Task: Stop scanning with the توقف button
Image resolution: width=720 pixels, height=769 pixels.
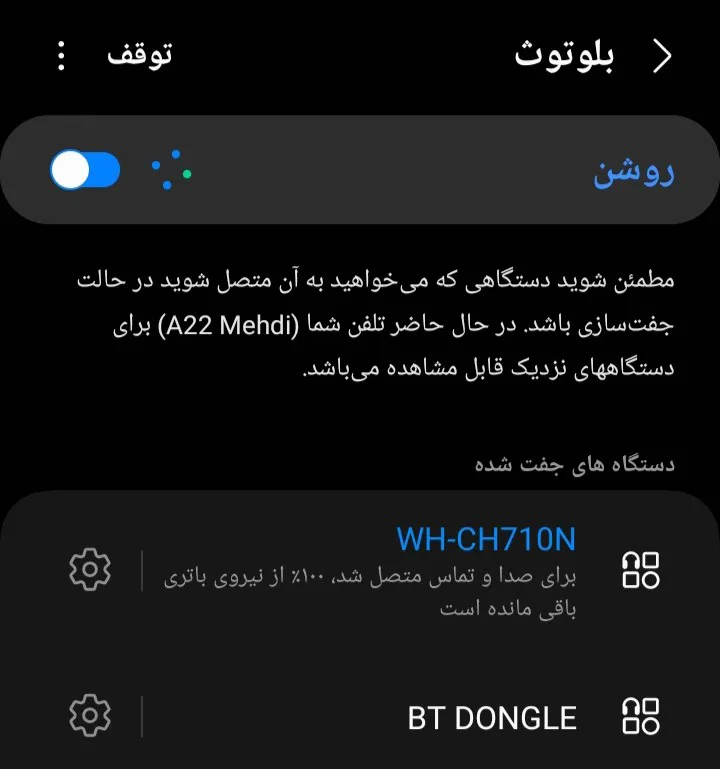Action: [140, 55]
